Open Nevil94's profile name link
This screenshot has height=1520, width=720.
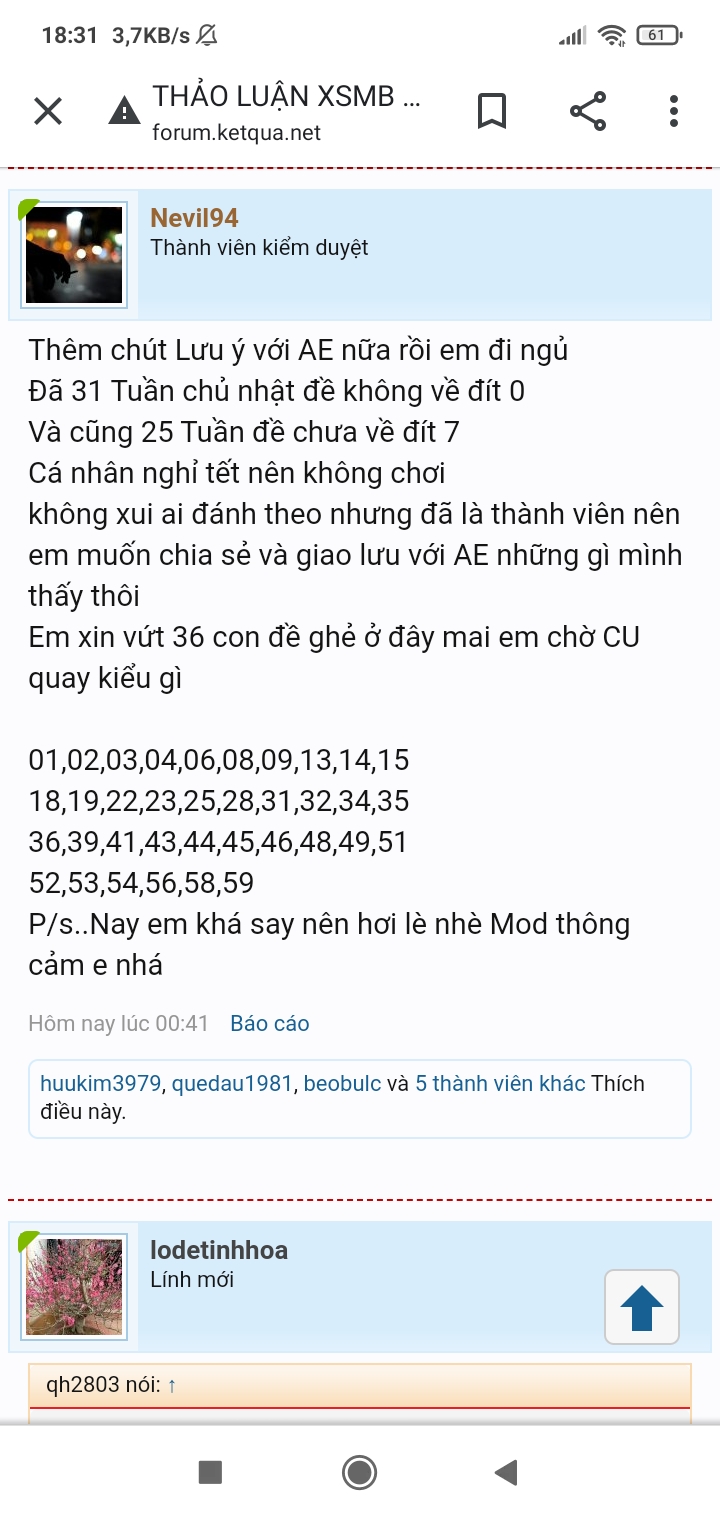tap(194, 218)
